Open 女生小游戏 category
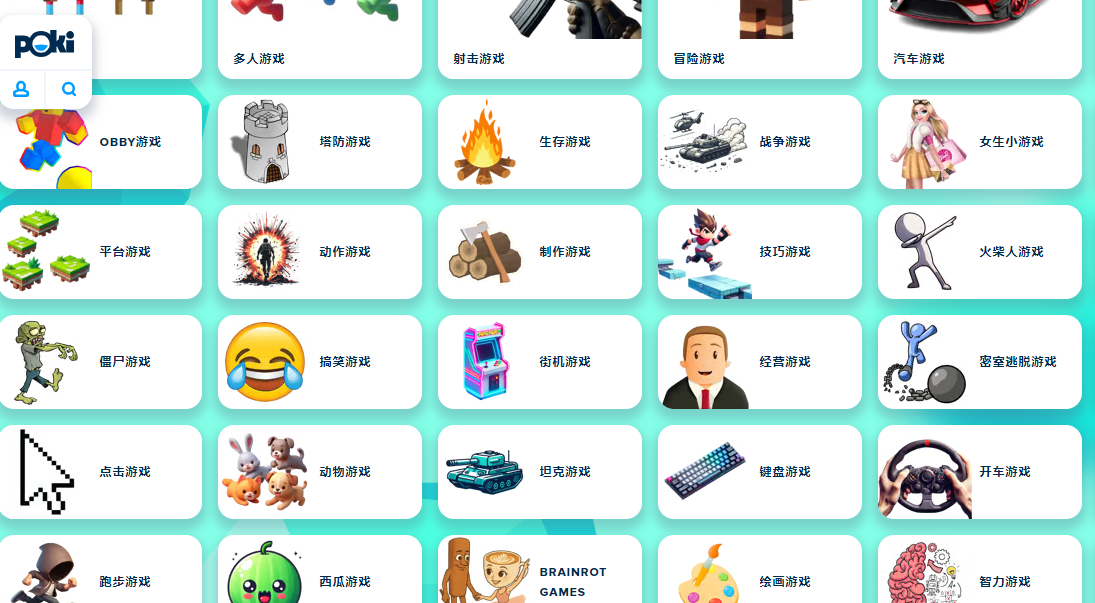Image resolution: width=1095 pixels, height=603 pixels. point(980,142)
